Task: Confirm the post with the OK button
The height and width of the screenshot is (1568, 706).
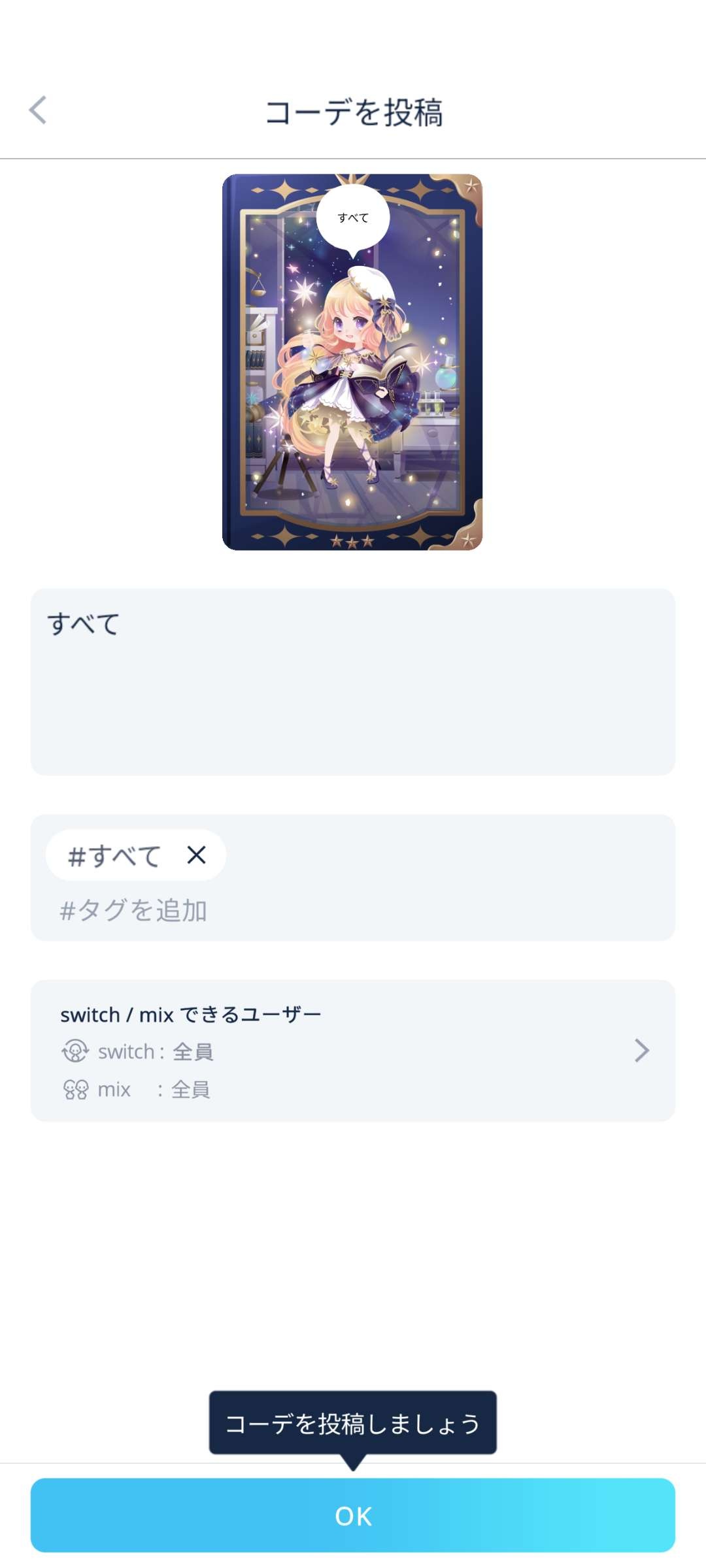Action: coord(353,1515)
